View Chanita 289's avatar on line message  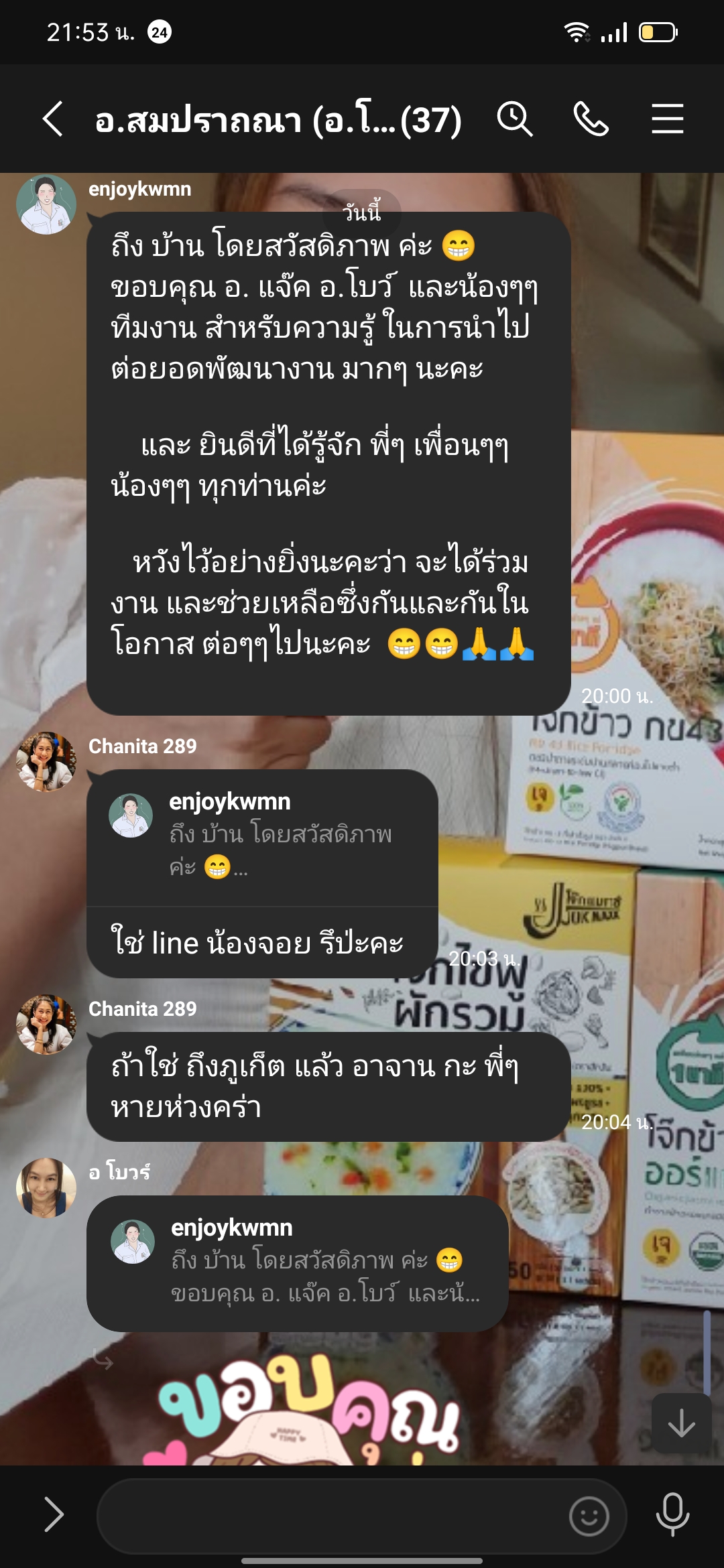[x=46, y=761]
